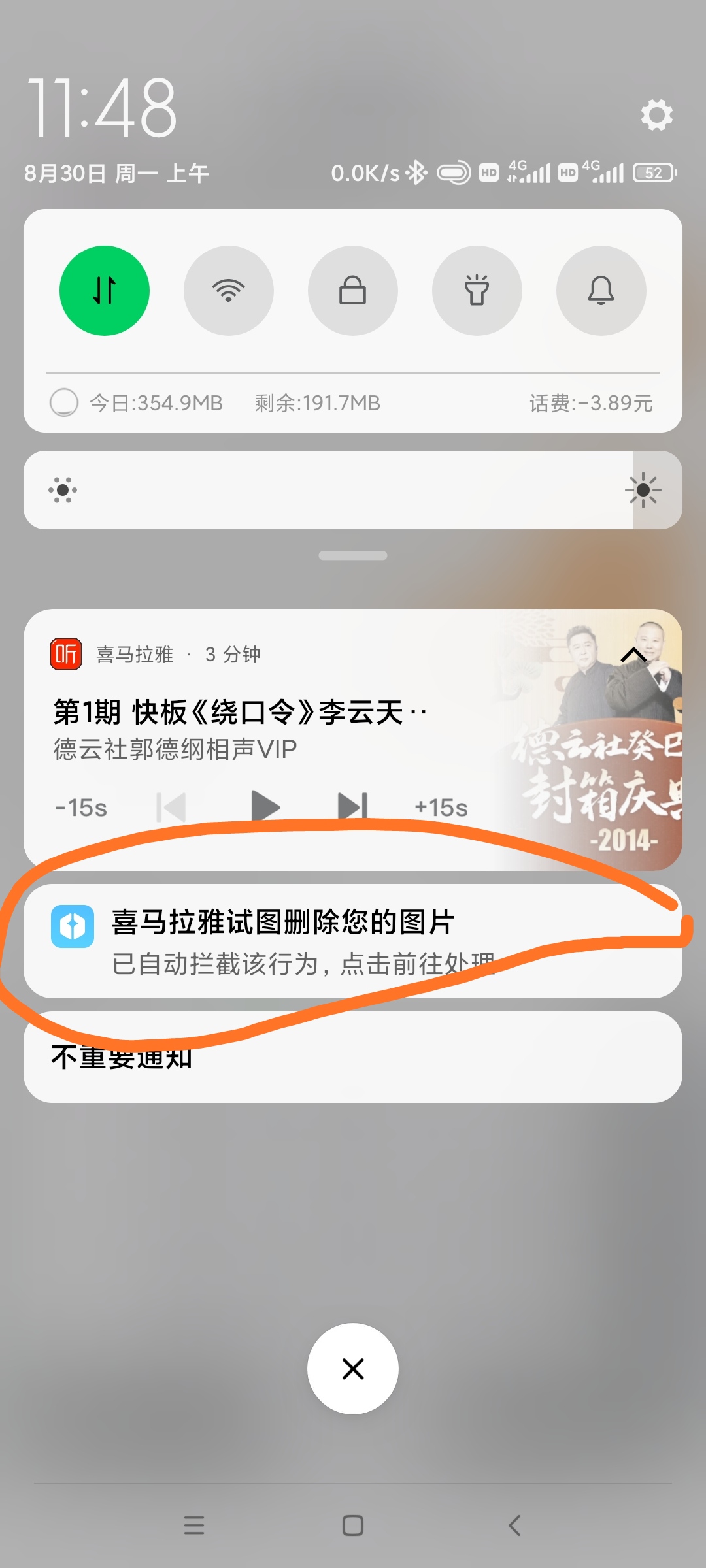Viewport: 706px width, 1568px height.
Task: Go back using the navigation bar
Action: [x=514, y=1526]
